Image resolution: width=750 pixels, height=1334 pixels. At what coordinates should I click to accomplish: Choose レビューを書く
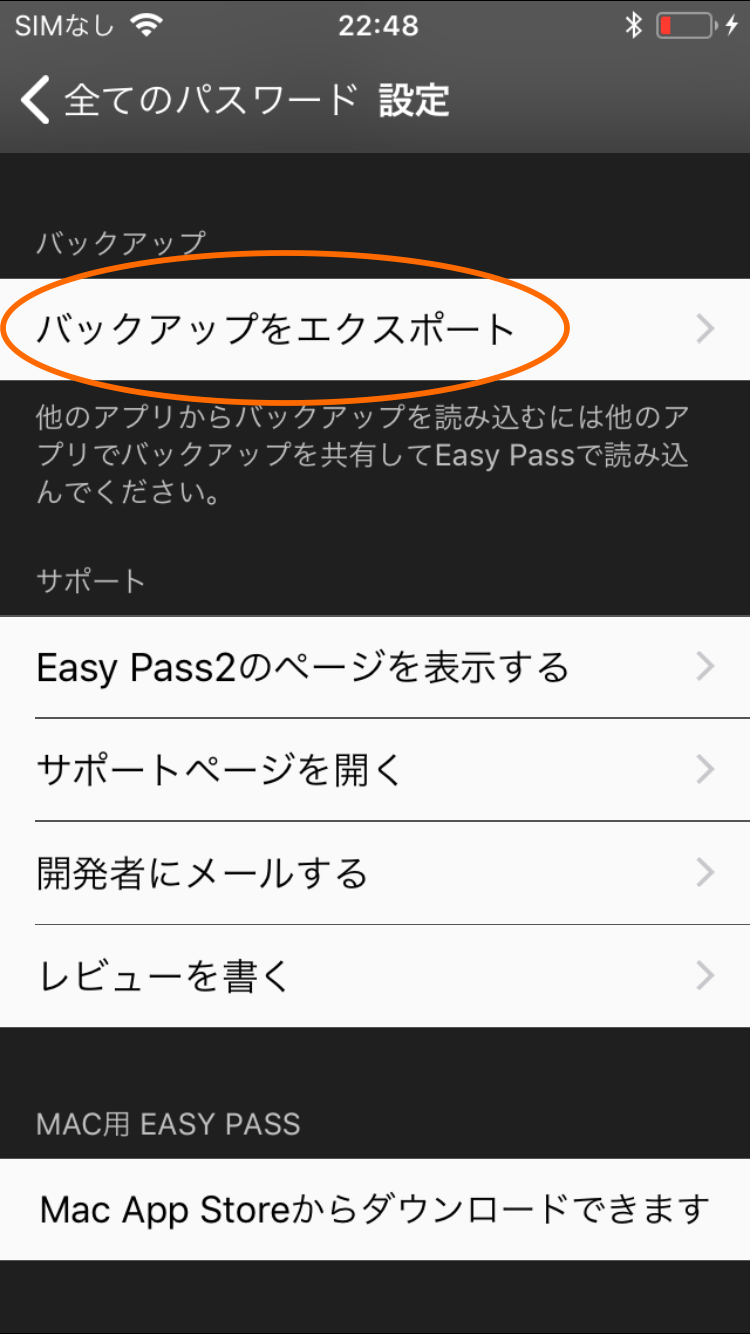pyautogui.click(x=375, y=976)
